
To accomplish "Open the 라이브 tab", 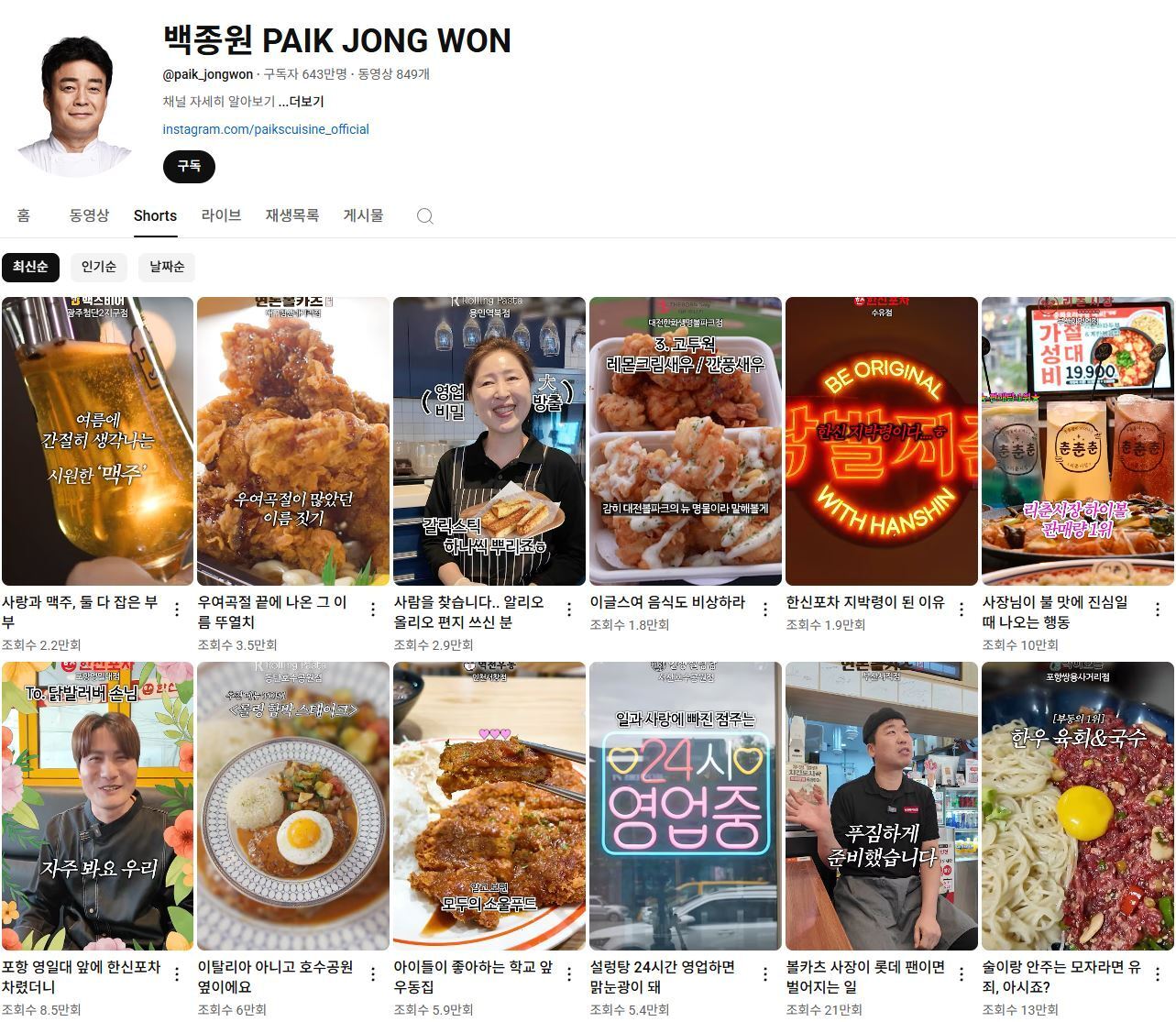I will [x=221, y=215].
